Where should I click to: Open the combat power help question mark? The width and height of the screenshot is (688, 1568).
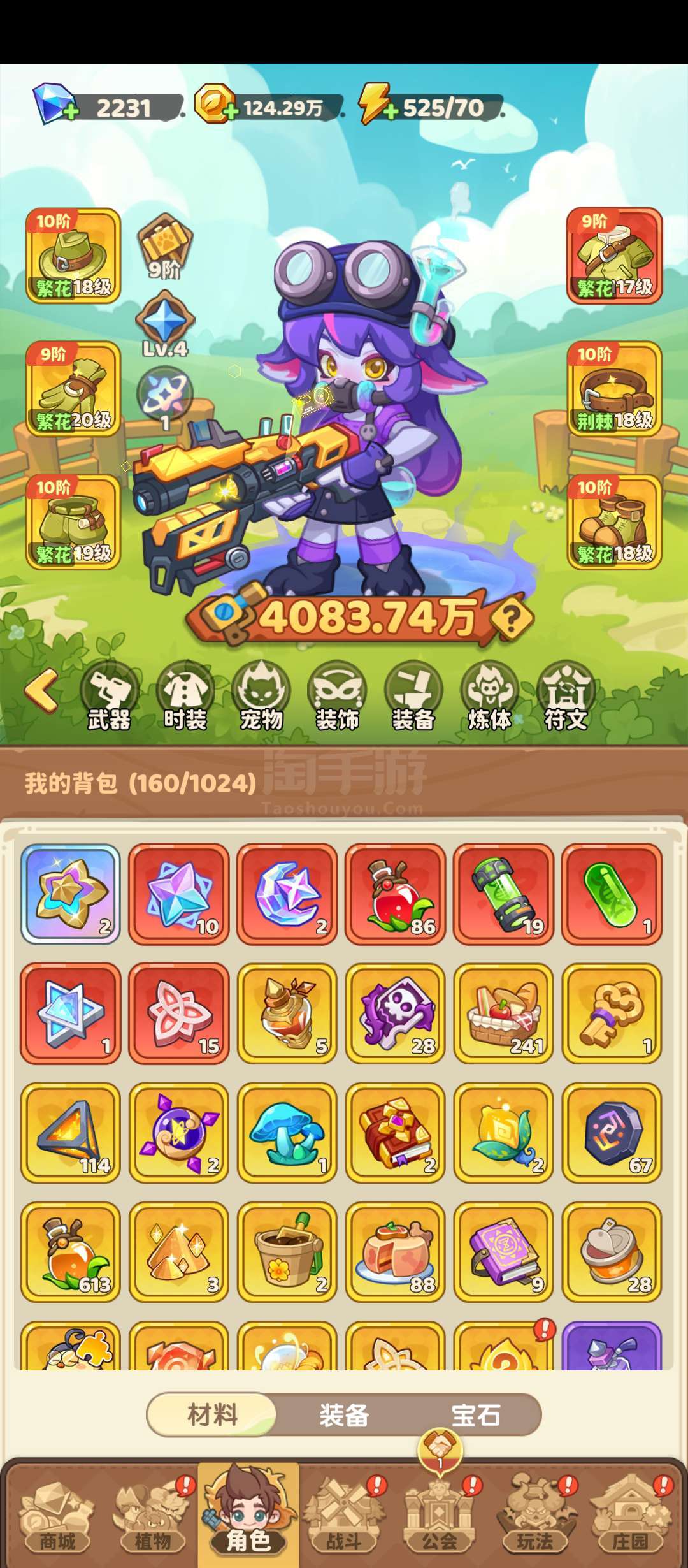pyautogui.click(x=511, y=617)
